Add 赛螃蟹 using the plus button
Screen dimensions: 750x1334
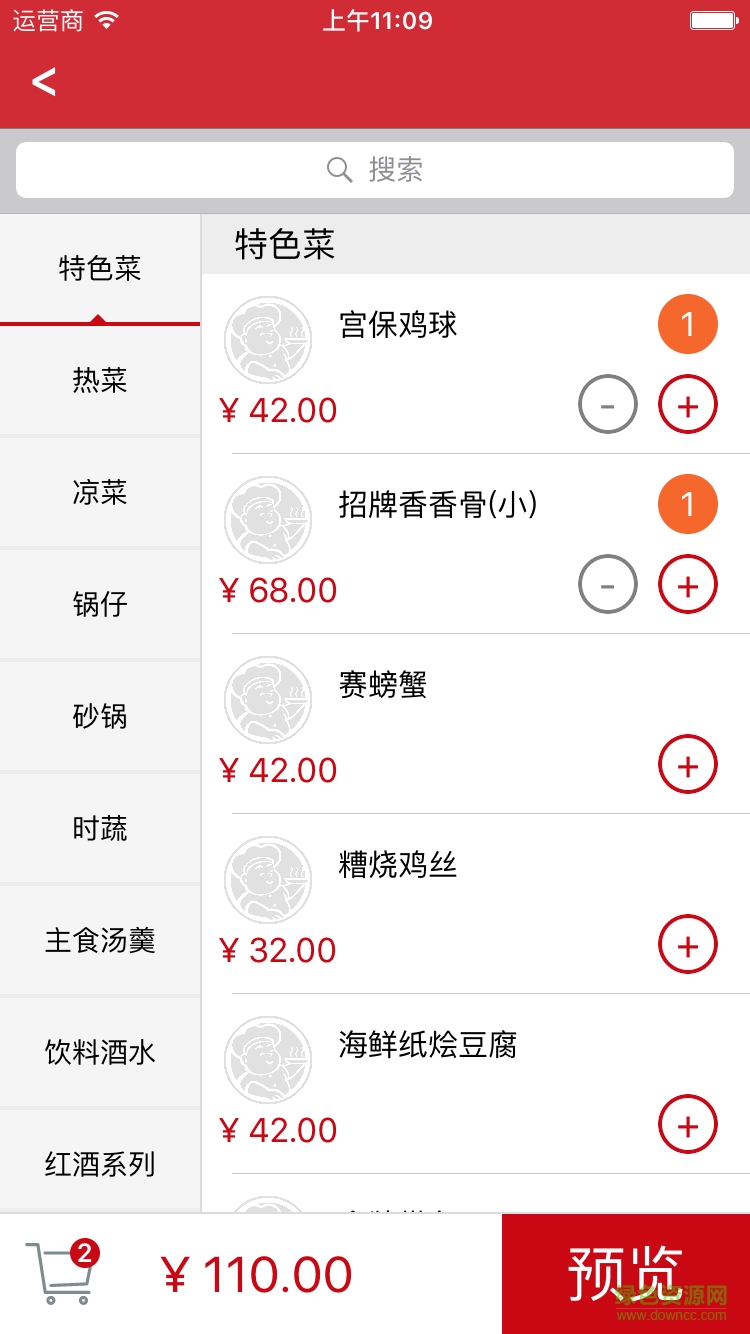[x=687, y=765]
